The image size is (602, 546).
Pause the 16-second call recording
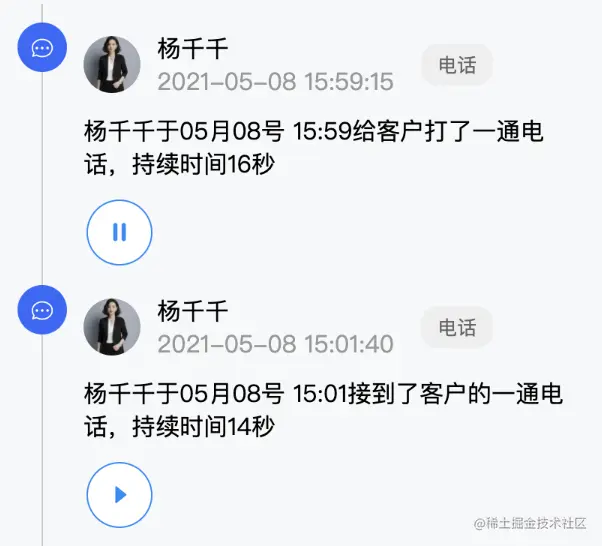(x=119, y=232)
